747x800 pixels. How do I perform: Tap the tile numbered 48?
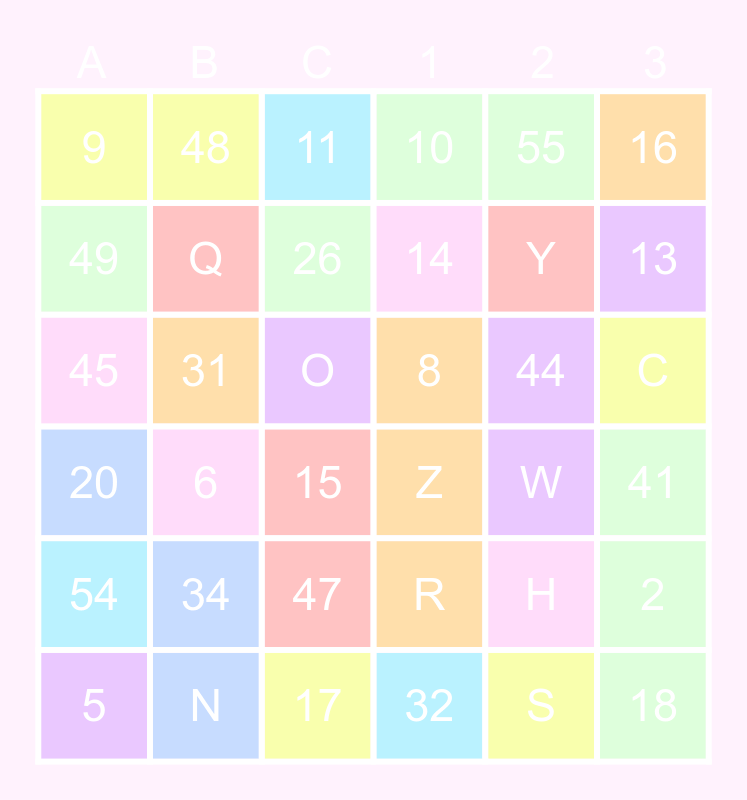click(205, 147)
